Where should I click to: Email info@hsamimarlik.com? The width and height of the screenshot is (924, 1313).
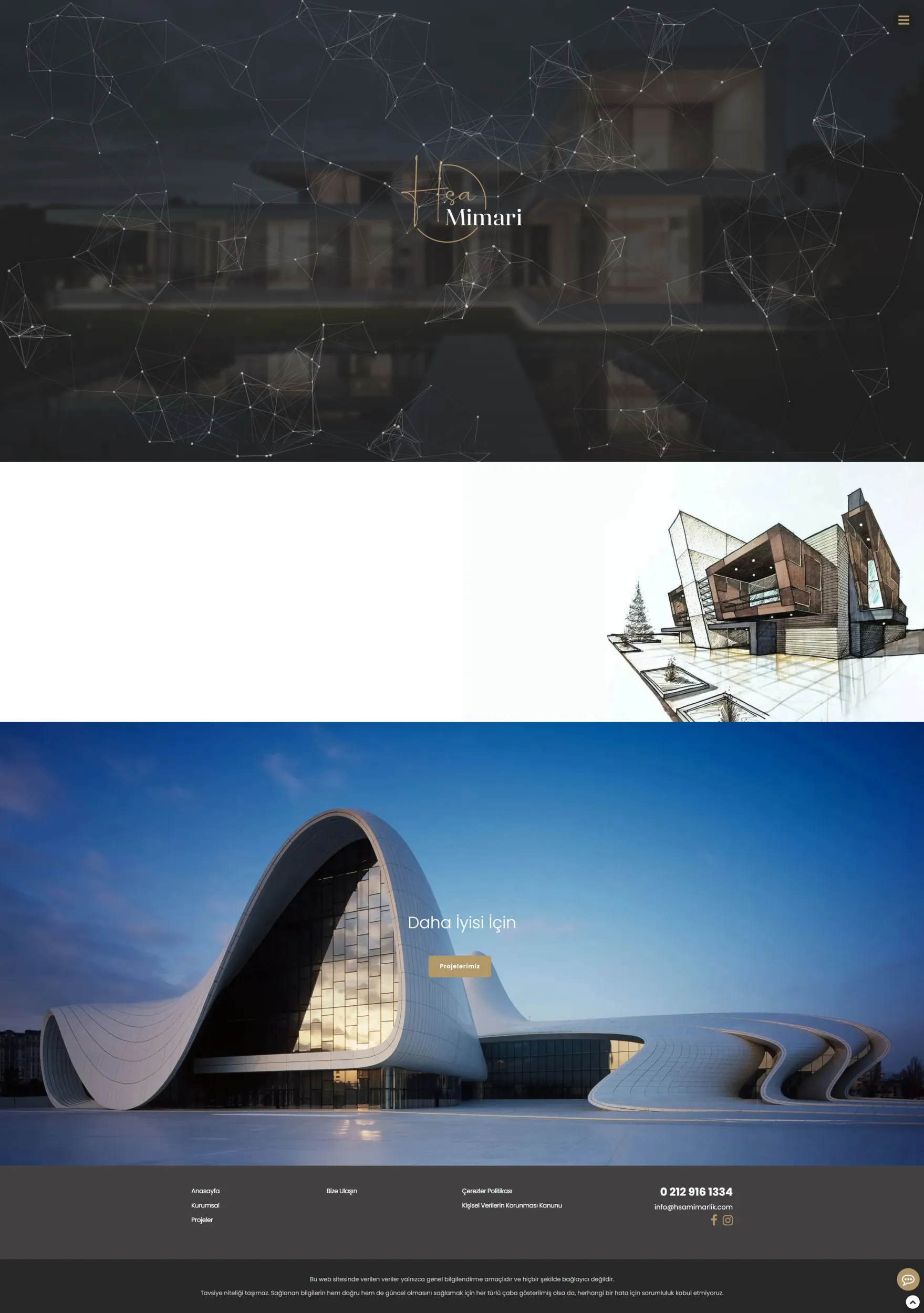click(x=693, y=1206)
